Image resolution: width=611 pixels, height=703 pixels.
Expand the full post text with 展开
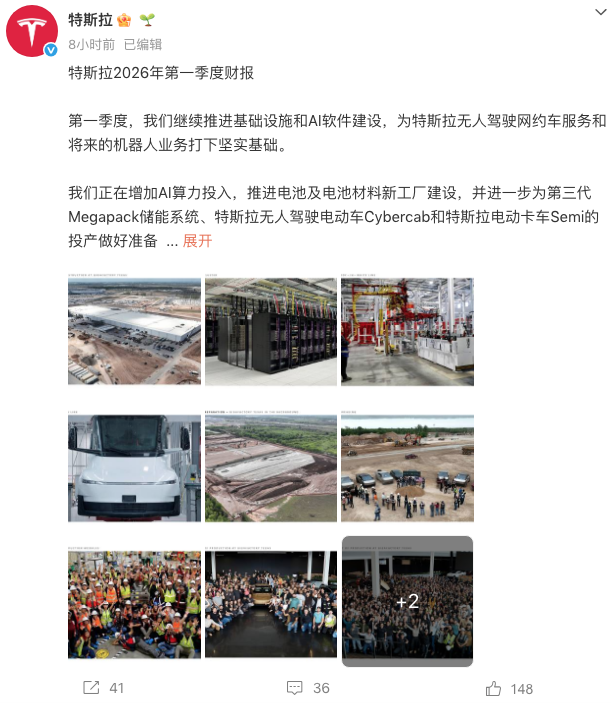[x=197, y=241]
